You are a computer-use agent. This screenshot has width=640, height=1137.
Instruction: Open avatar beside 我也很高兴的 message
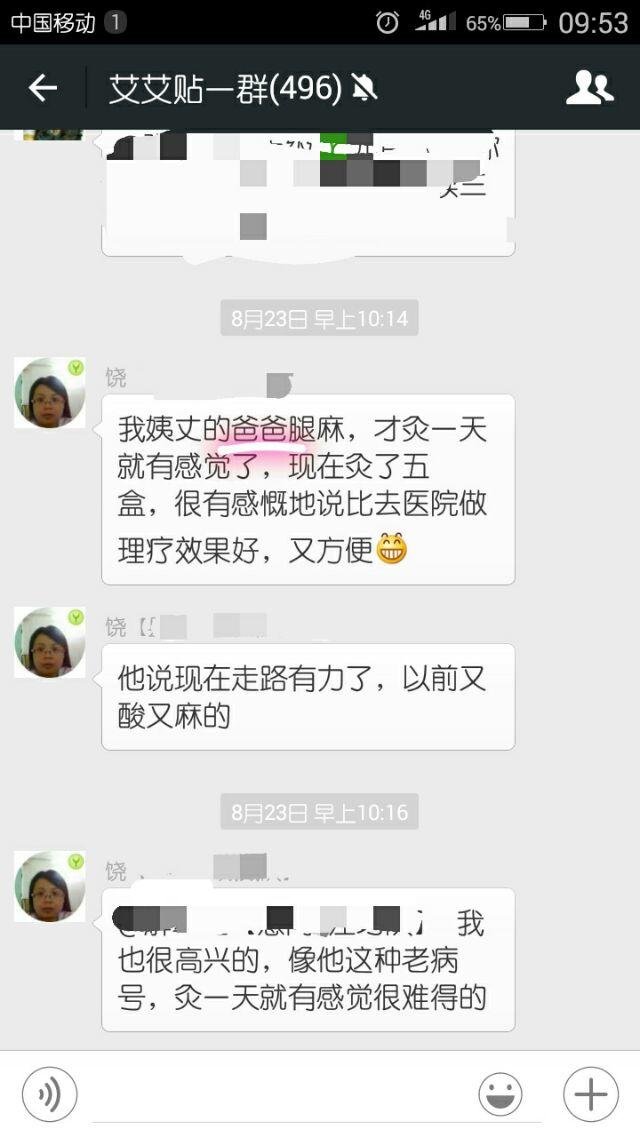pyautogui.click(x=49, y=886)
